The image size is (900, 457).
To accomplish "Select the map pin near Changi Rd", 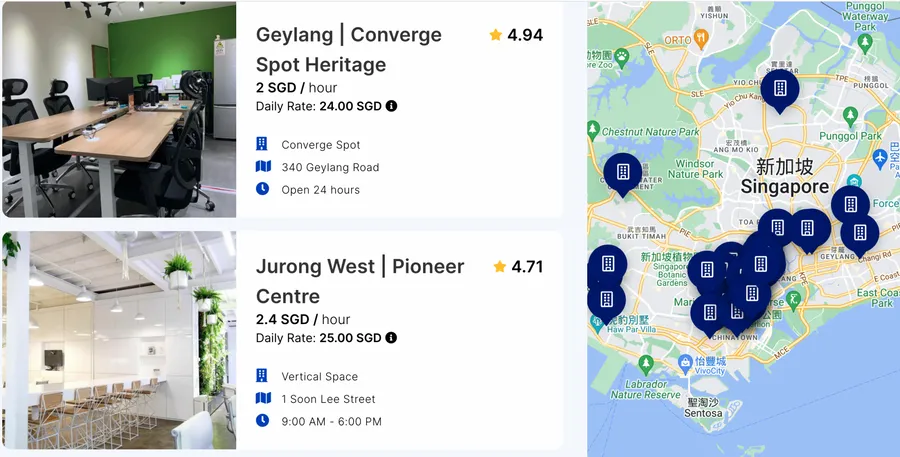I will tap(859, 233).
